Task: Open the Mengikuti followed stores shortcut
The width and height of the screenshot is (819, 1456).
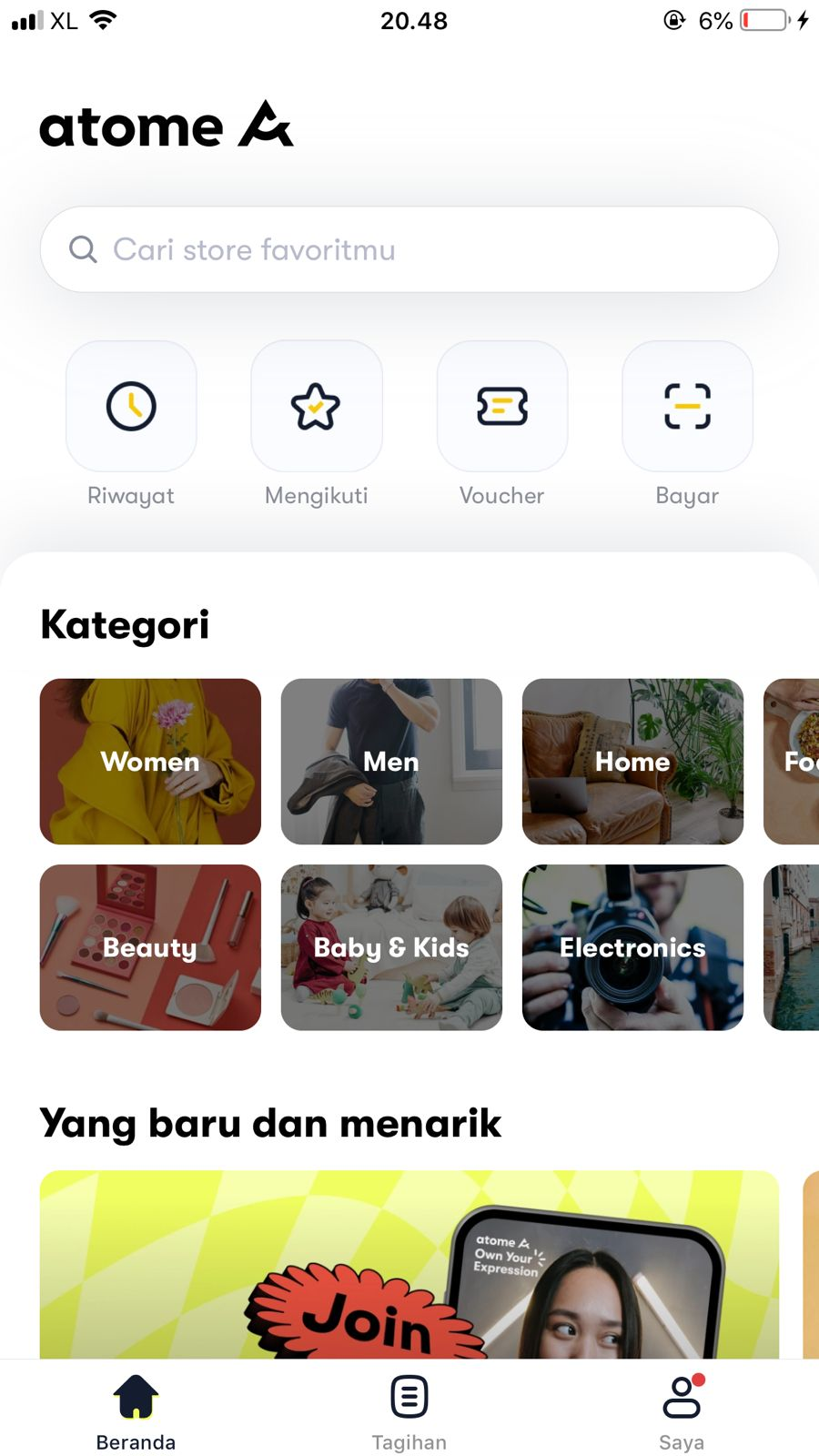Action: click(316, 407)
